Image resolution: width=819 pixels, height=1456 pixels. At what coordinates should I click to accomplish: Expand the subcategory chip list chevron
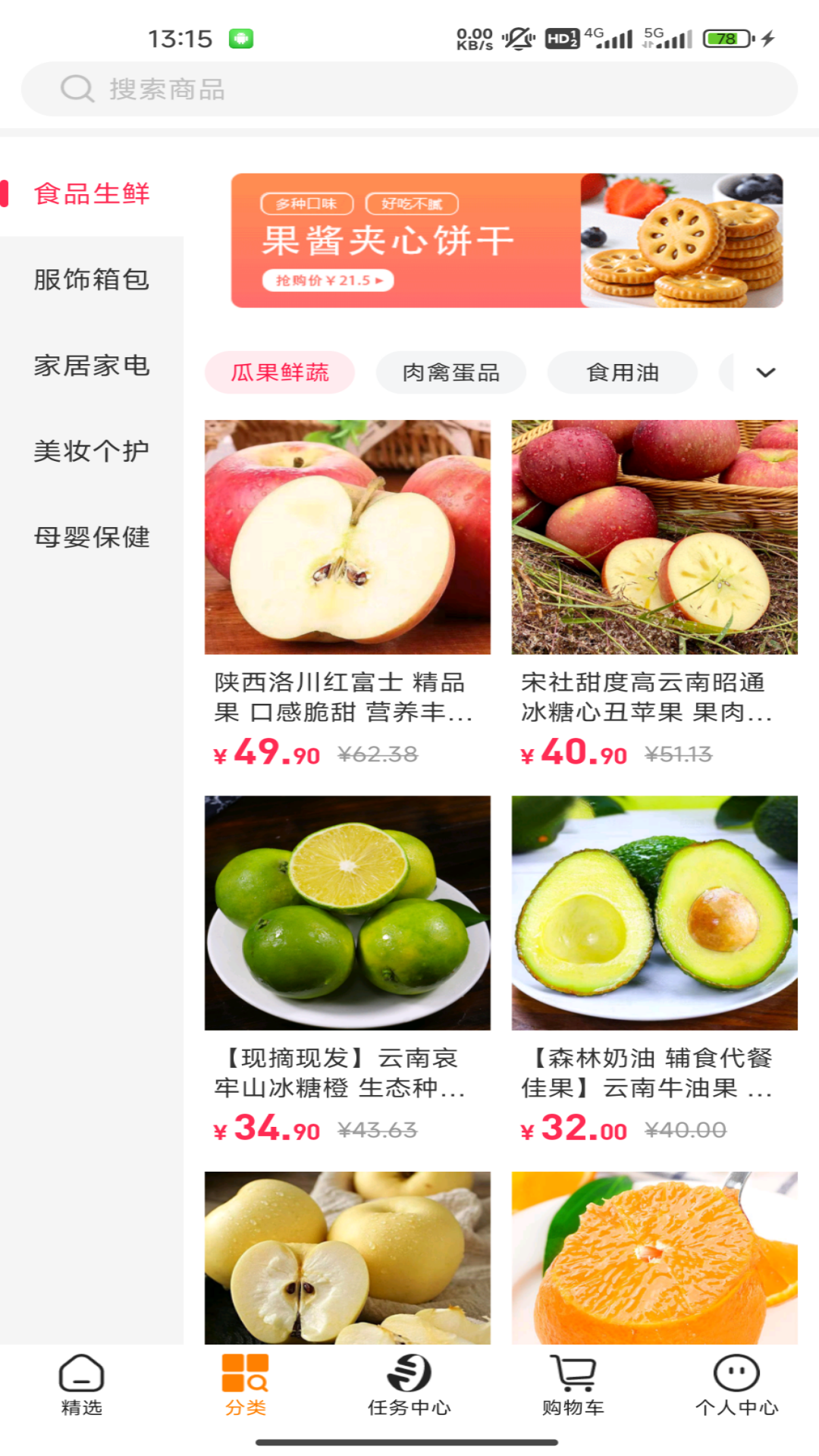point(766,372)
